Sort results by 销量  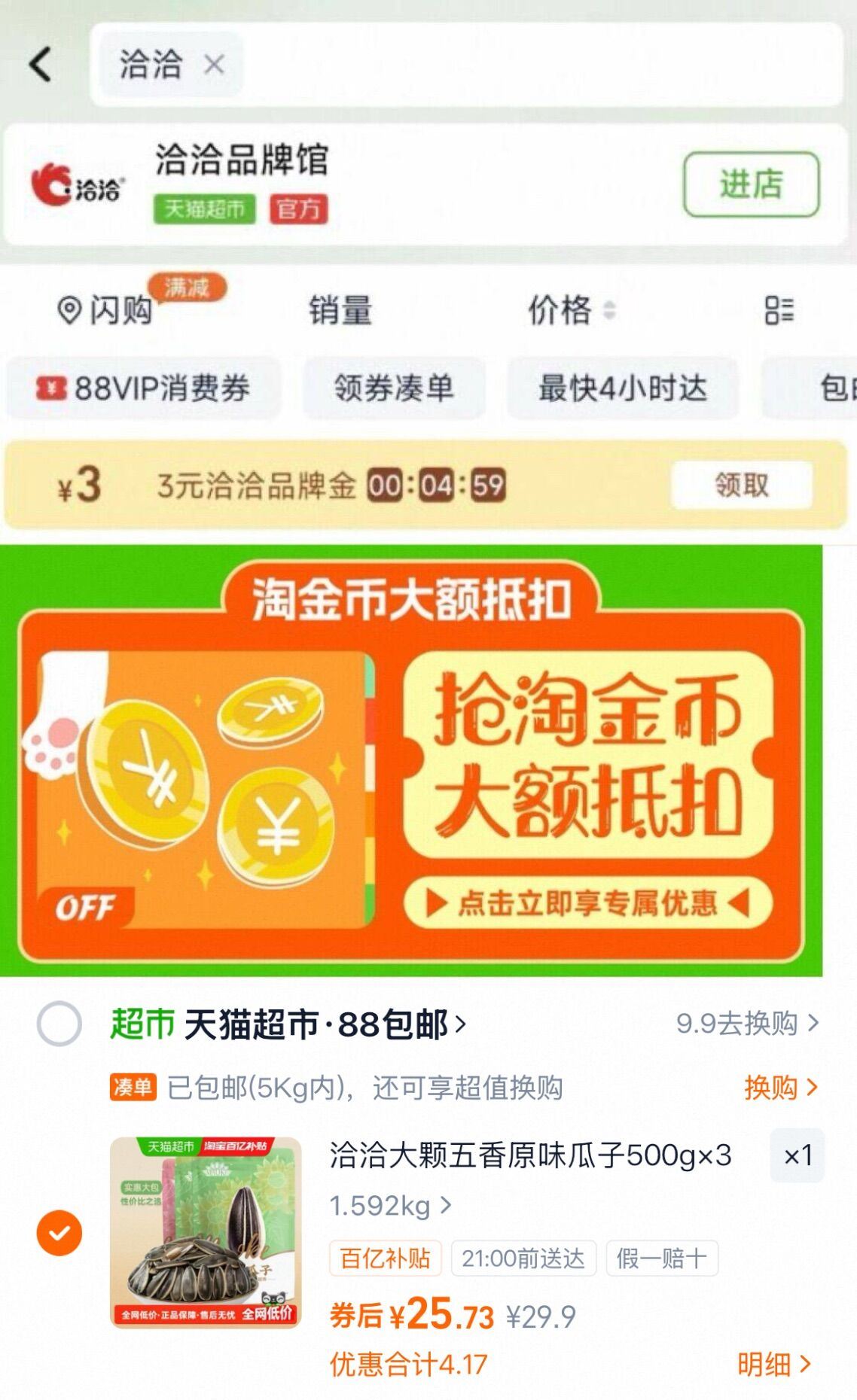click(x=340, y=309)
